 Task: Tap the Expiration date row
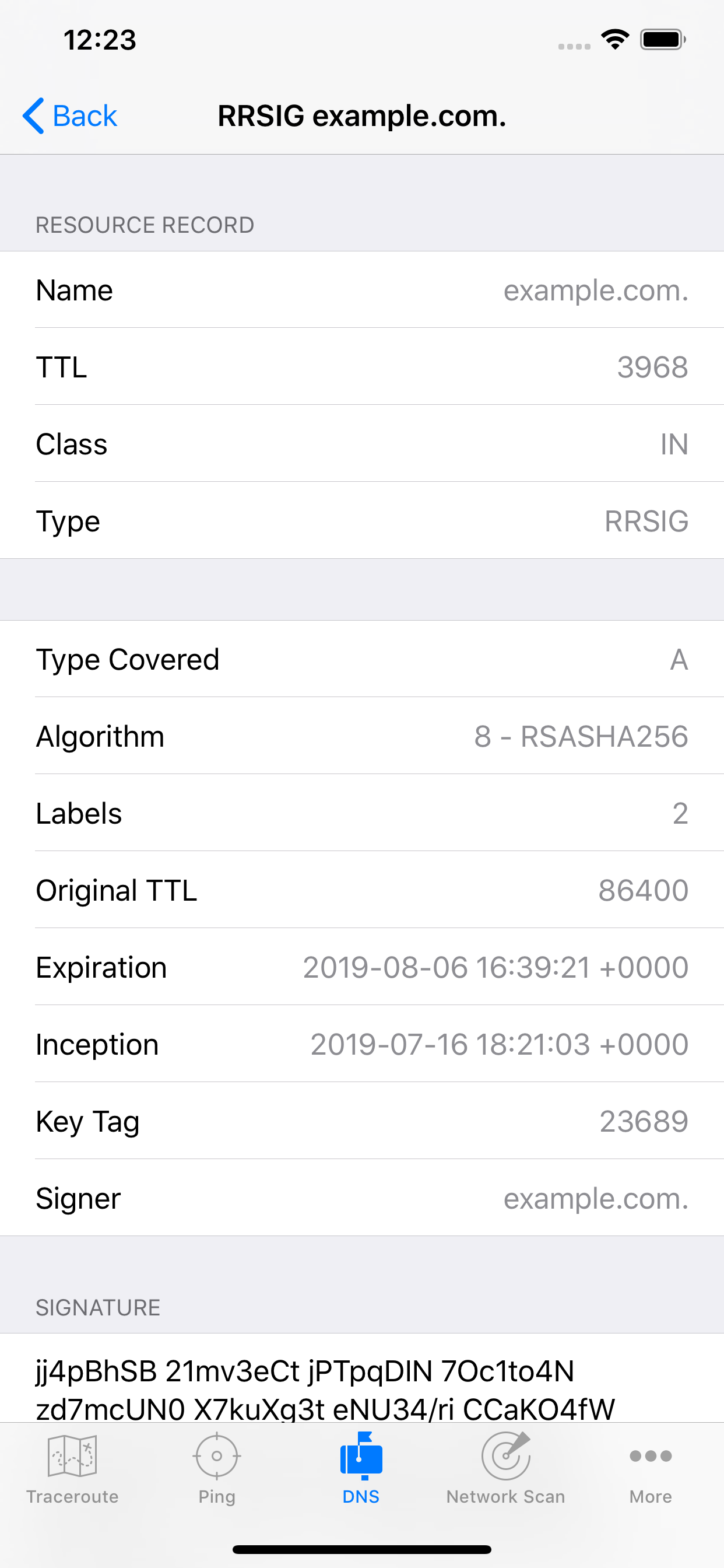[x=361, y=967]
